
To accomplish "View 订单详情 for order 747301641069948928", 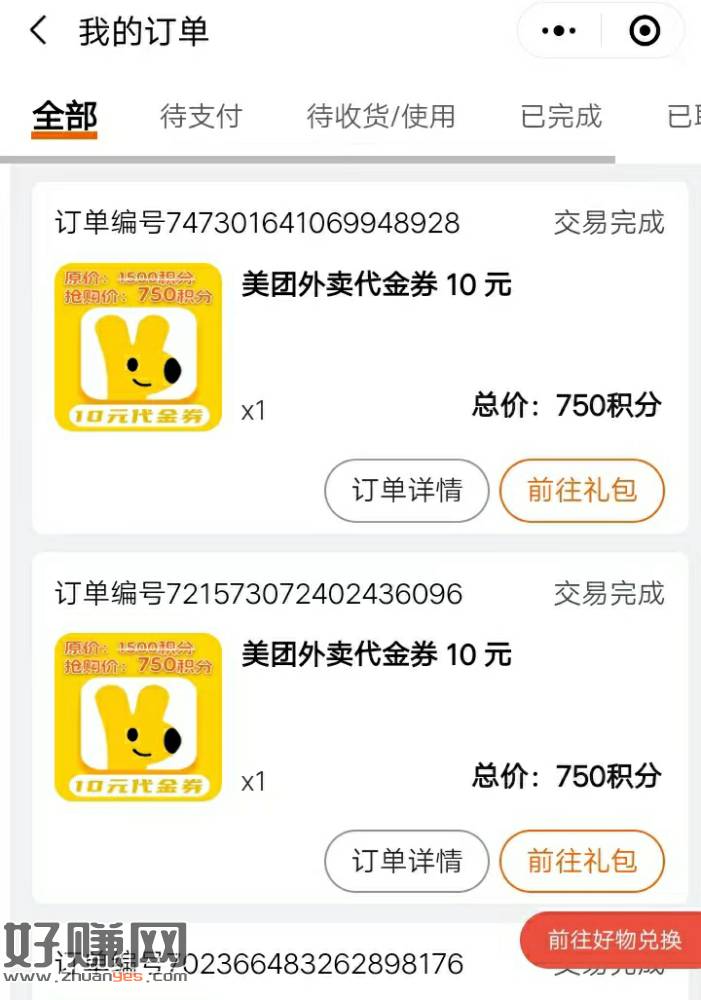I will (x=406, y=490).
